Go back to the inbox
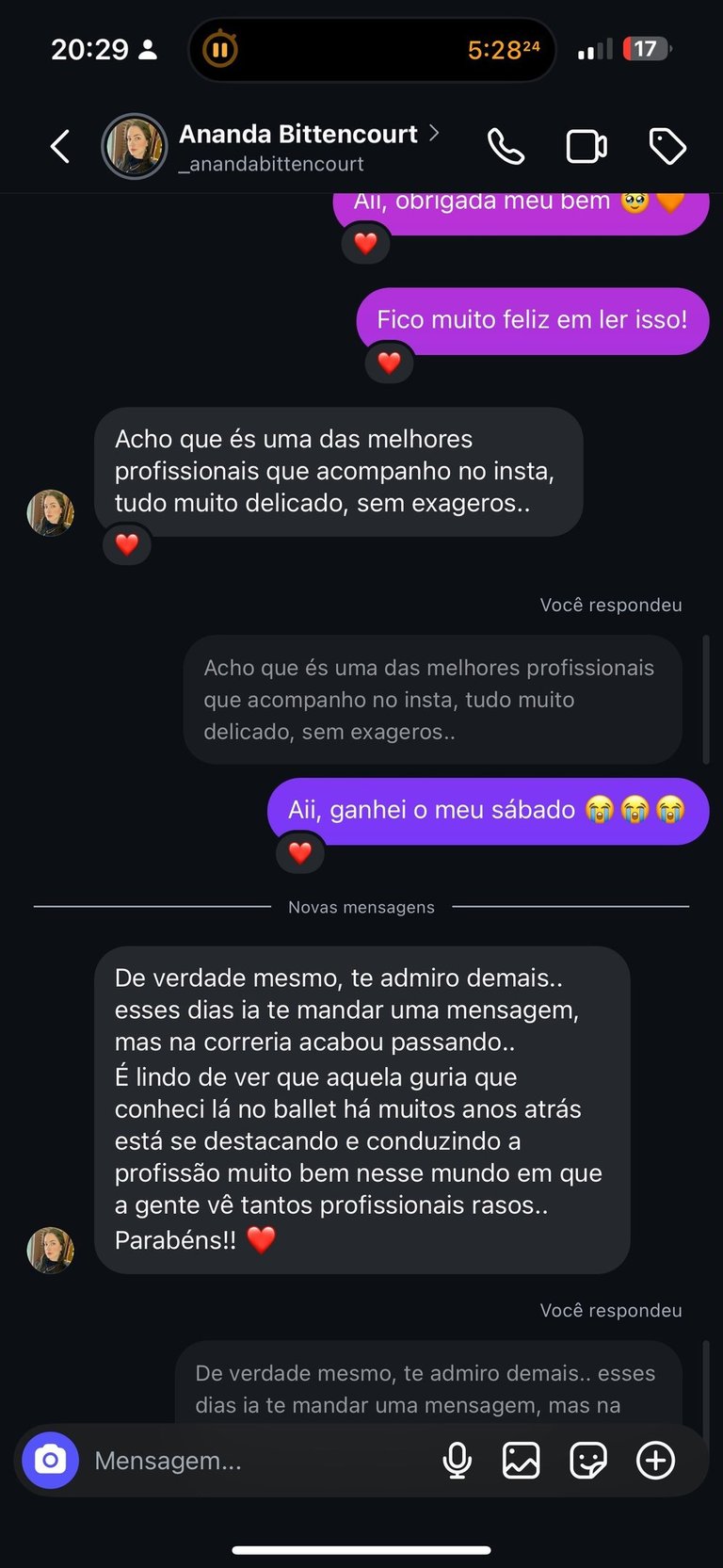This screenshot has height=1568, width=723. pos(60,147)
